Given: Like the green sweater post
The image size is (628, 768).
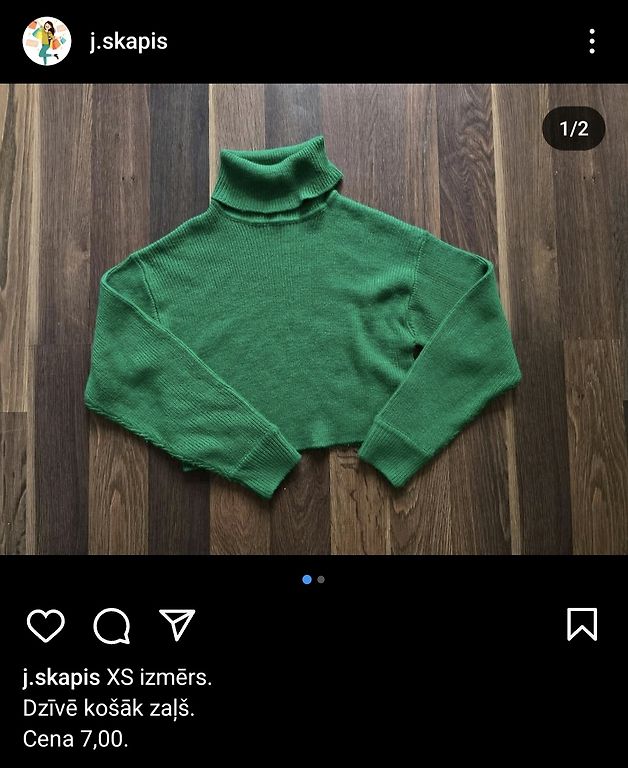Looking at the screenshot, I should [45, 625].
